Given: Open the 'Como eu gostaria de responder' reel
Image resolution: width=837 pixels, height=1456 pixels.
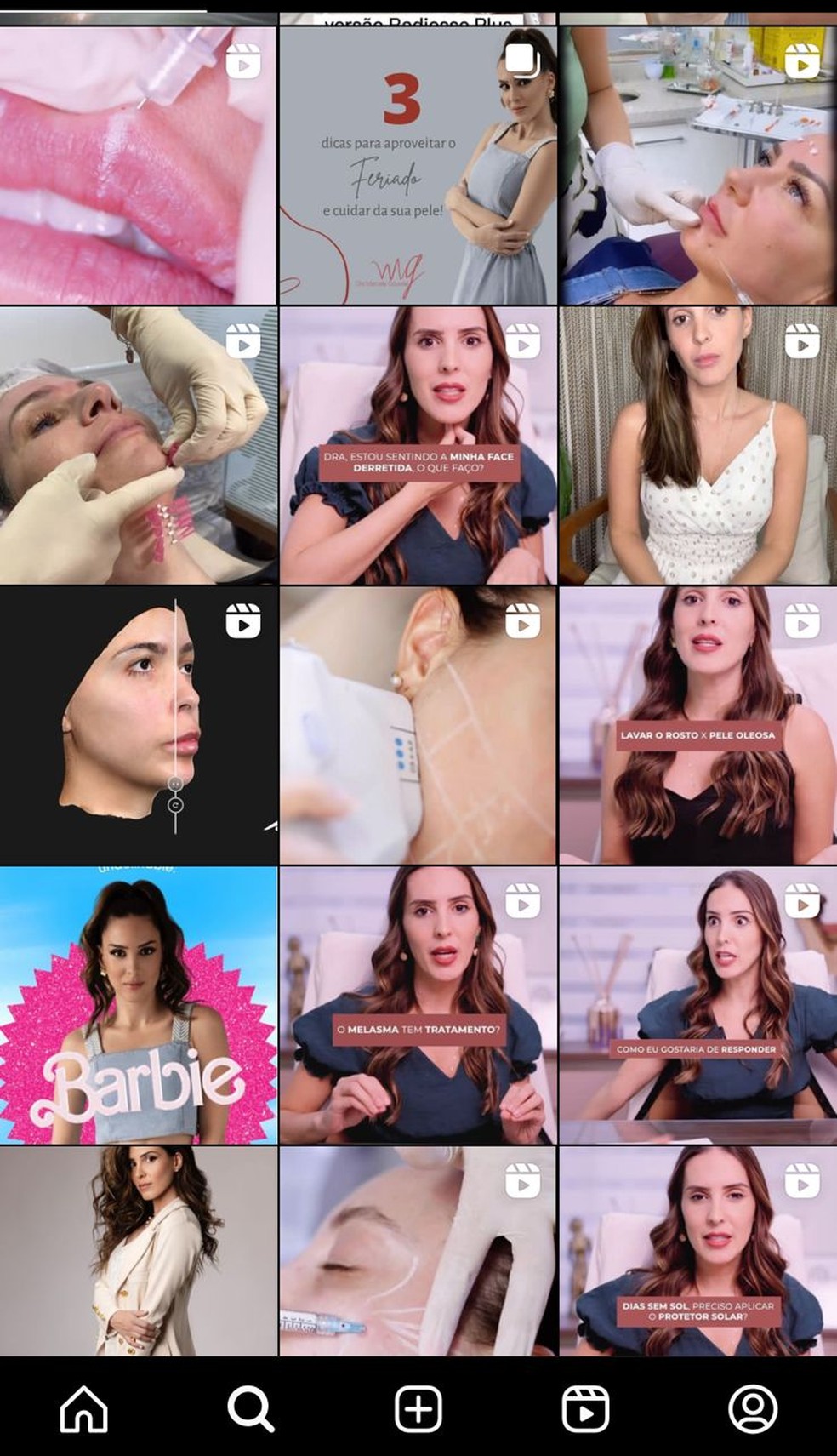Looking at the screenshot, I should (x=697, y=1005).
